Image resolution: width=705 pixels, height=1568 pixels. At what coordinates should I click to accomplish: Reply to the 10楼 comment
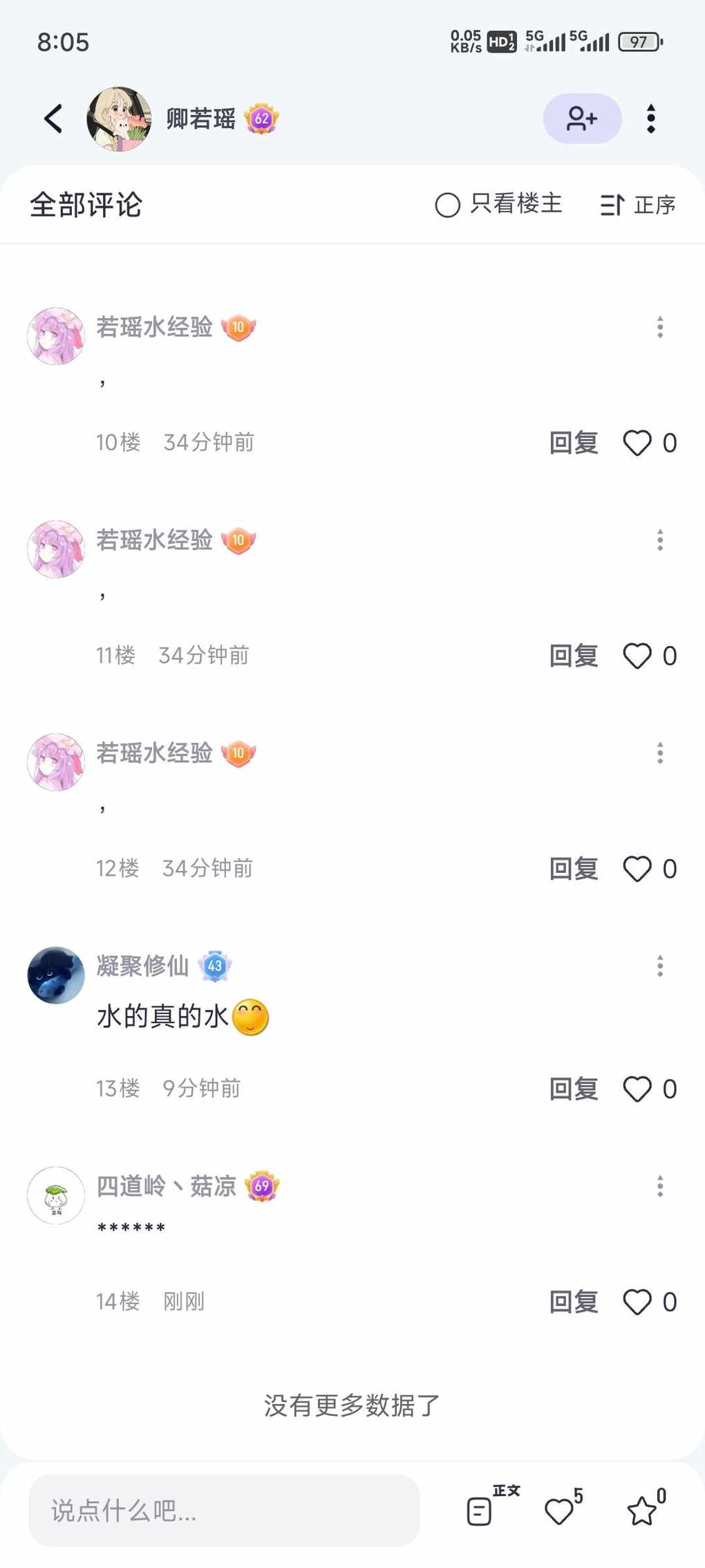(x=574, y=443)
